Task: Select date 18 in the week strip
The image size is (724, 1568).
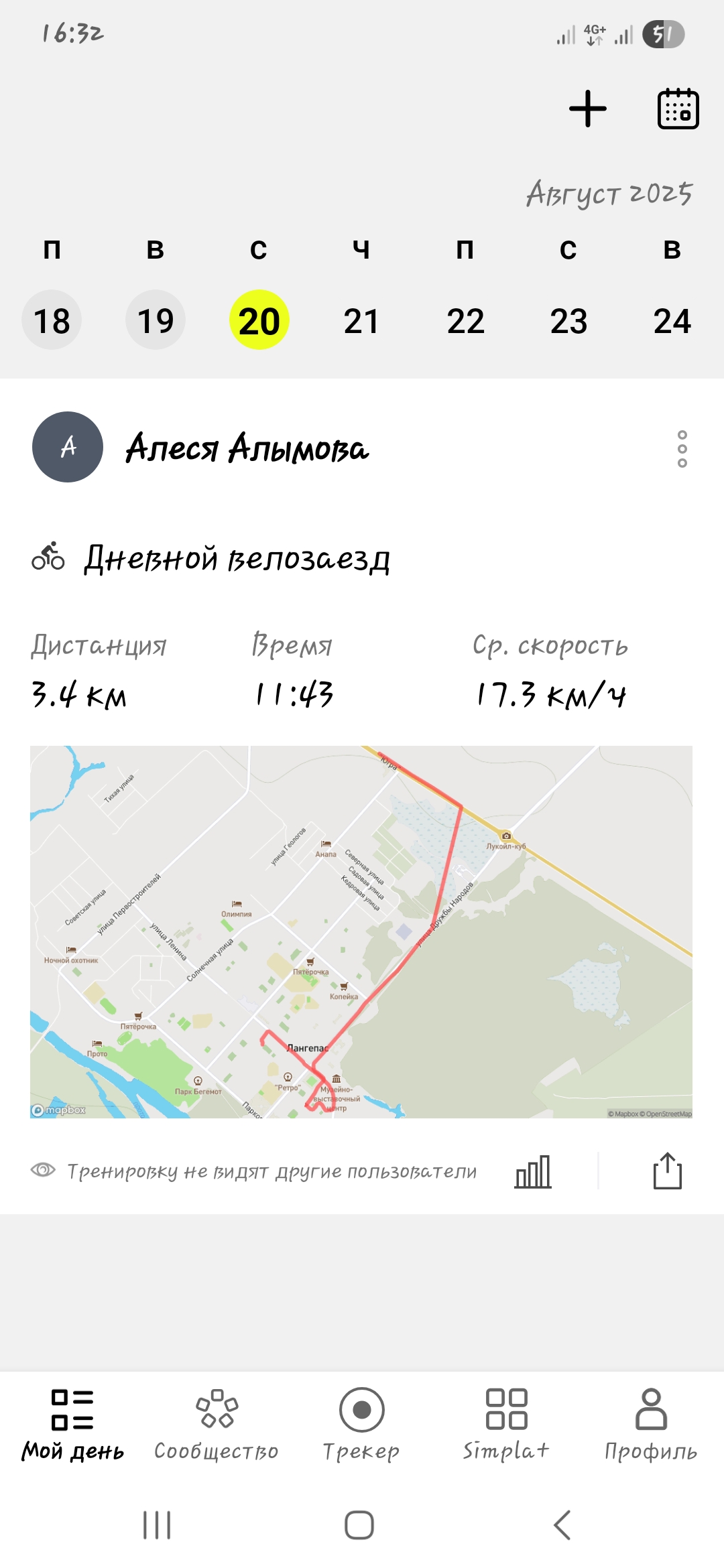Action: (x=52, y=320)
